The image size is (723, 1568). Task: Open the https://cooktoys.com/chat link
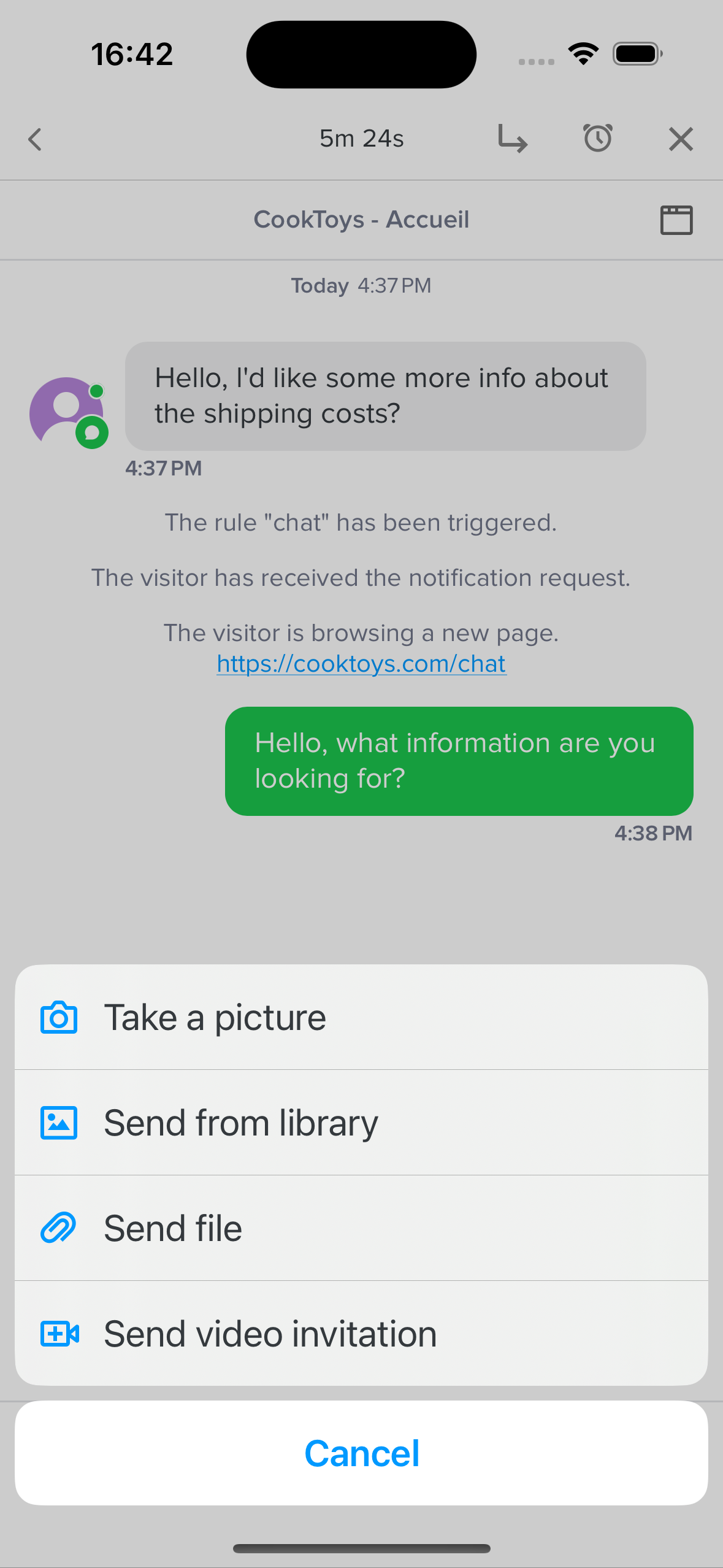361,663
